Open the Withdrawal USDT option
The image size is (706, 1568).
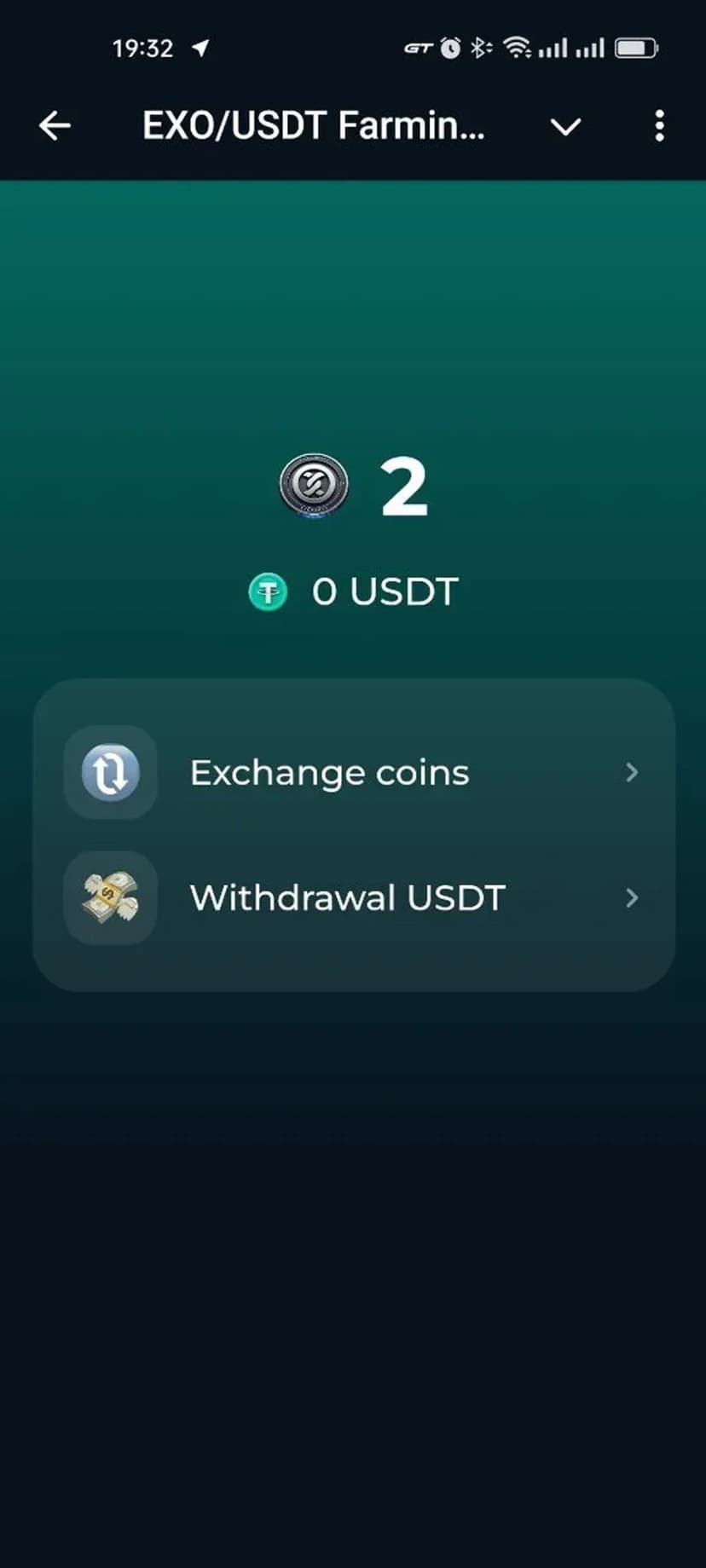[x=353, y=898]
